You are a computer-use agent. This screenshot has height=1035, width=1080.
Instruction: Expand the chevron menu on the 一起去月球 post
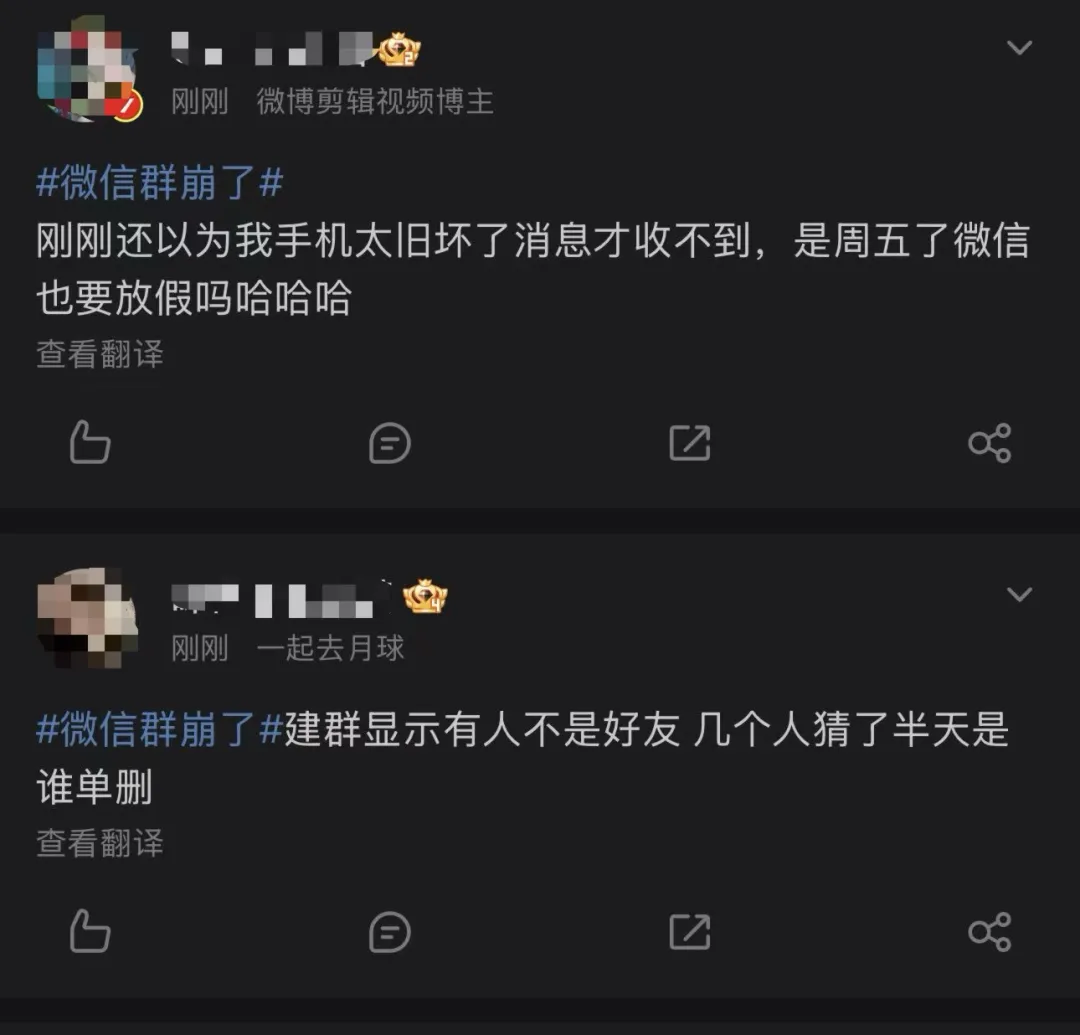(1018, 595)
